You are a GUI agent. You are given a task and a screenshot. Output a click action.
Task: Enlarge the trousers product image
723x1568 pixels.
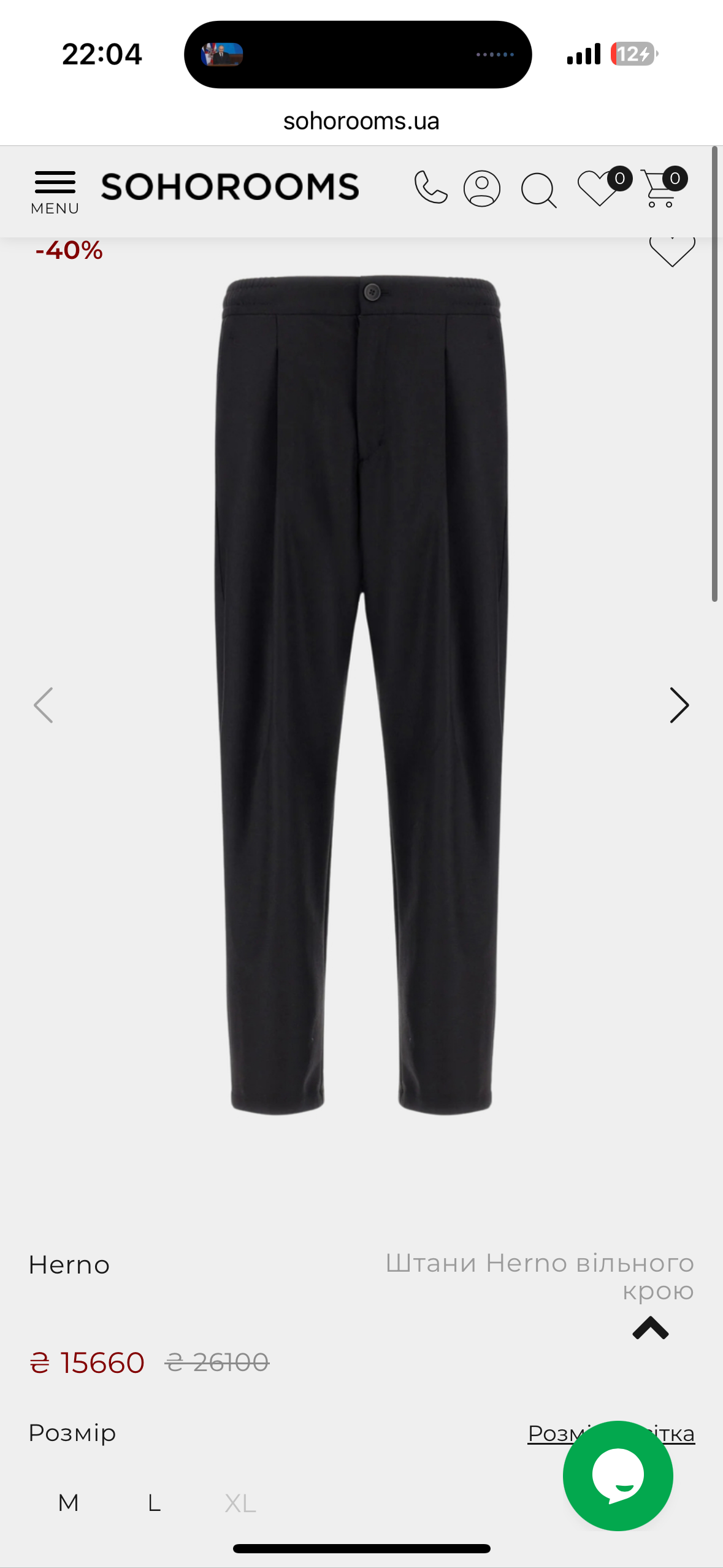point(361,693)
